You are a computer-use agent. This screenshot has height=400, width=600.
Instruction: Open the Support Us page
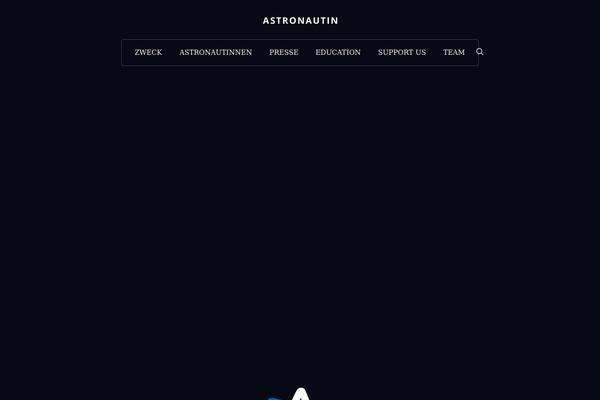coord(401,52)
